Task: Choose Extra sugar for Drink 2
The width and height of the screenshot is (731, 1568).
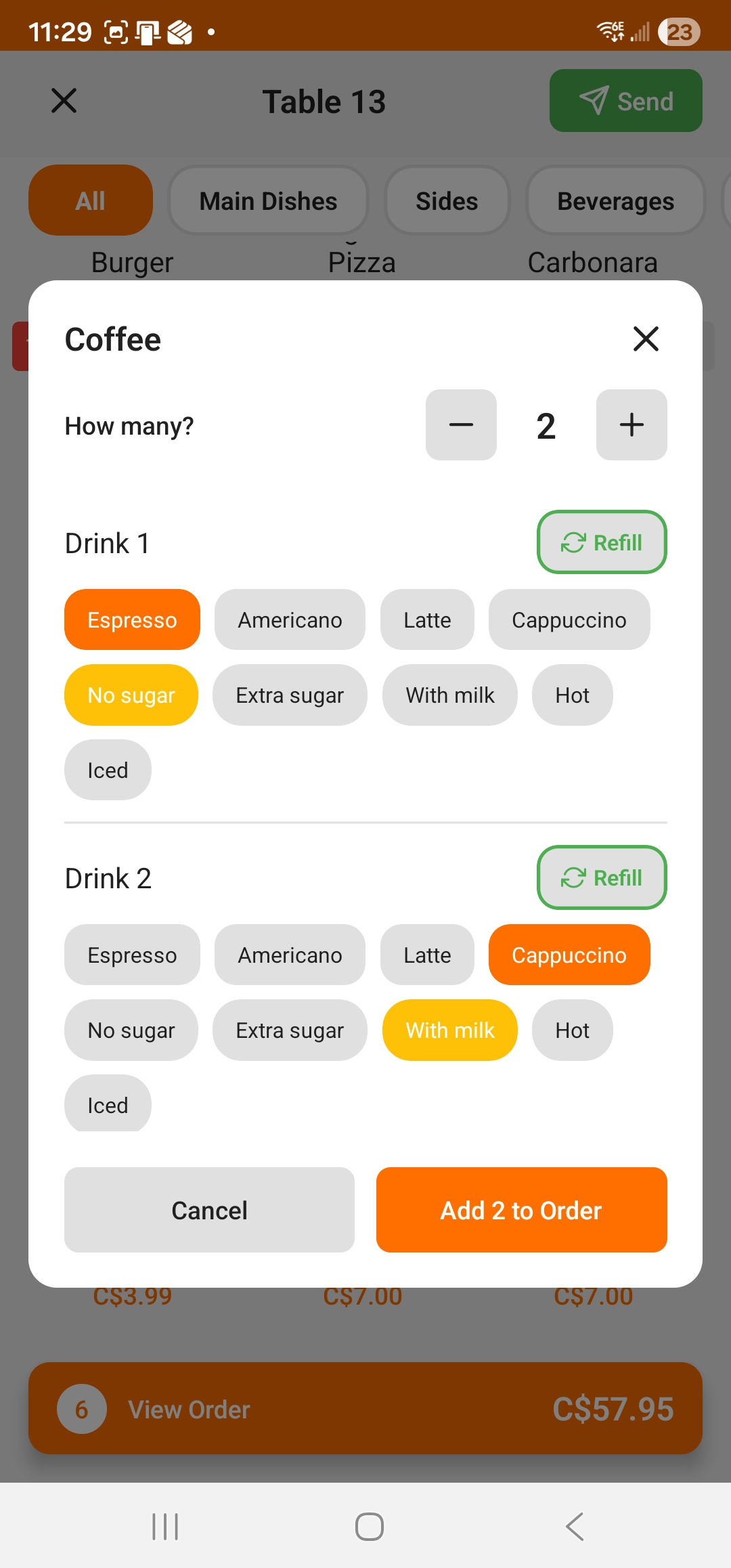Action: [x=290, y=1030]
